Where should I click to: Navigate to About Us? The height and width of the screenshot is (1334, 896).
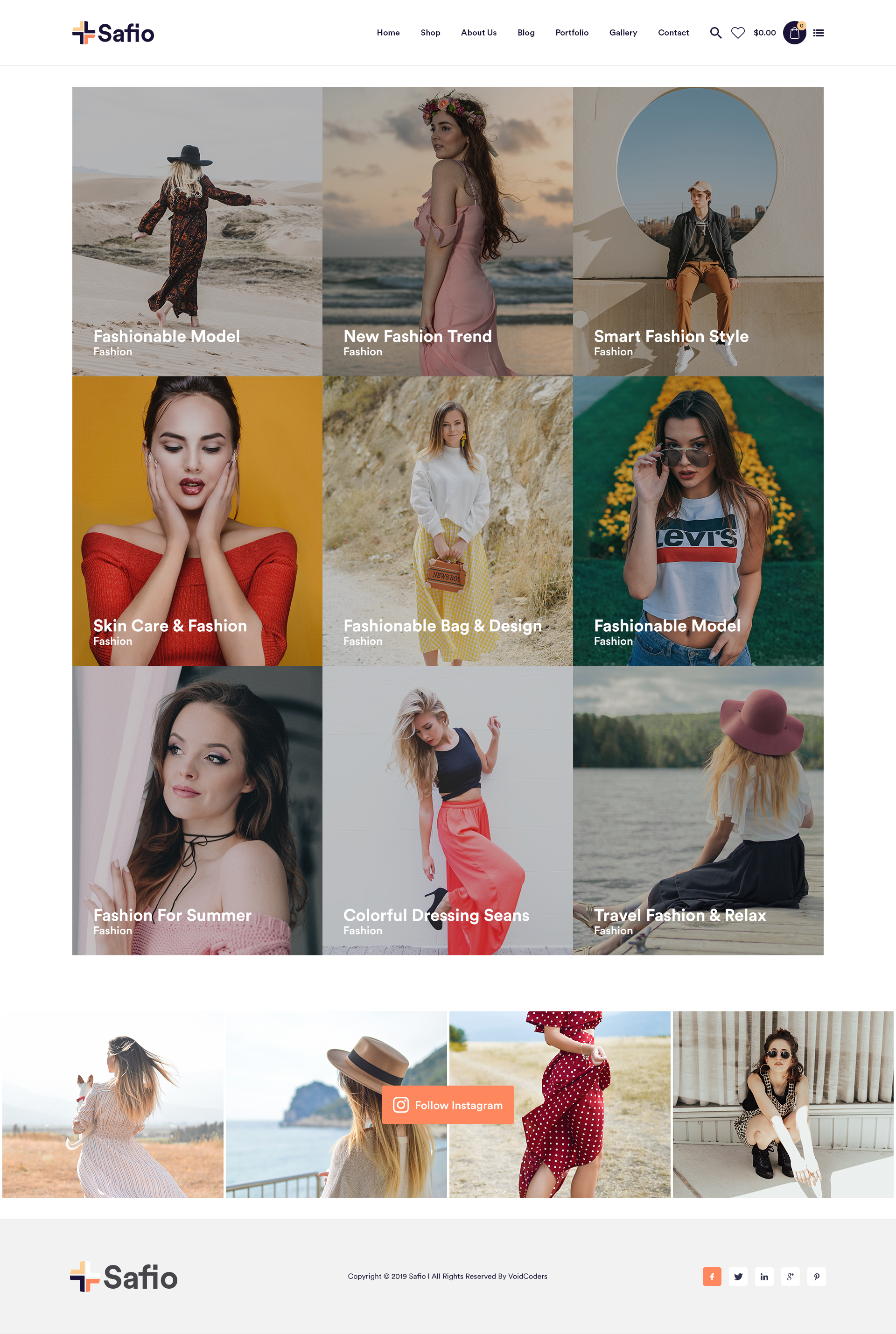478,33
